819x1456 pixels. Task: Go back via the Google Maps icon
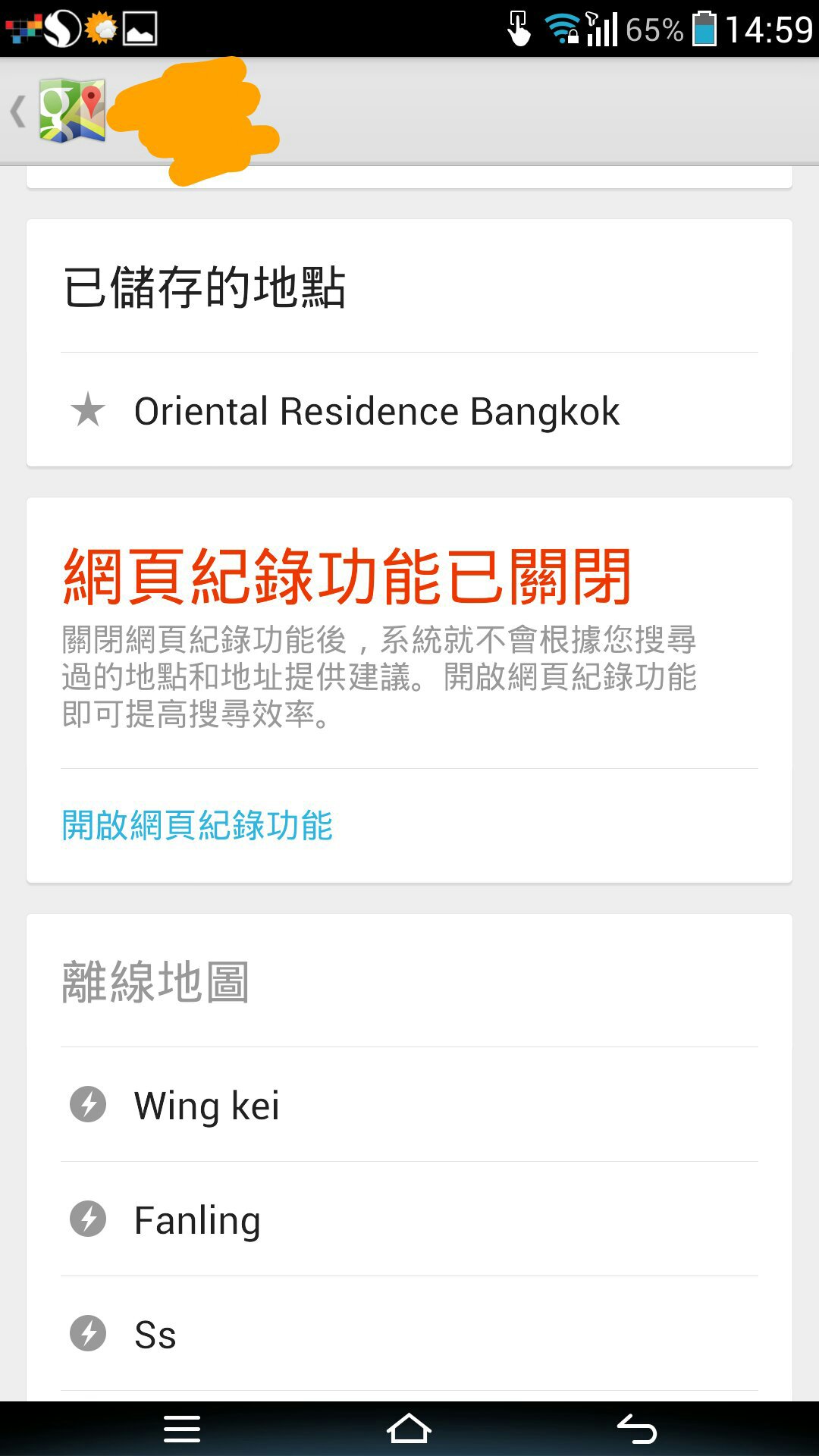click(59, 111)
